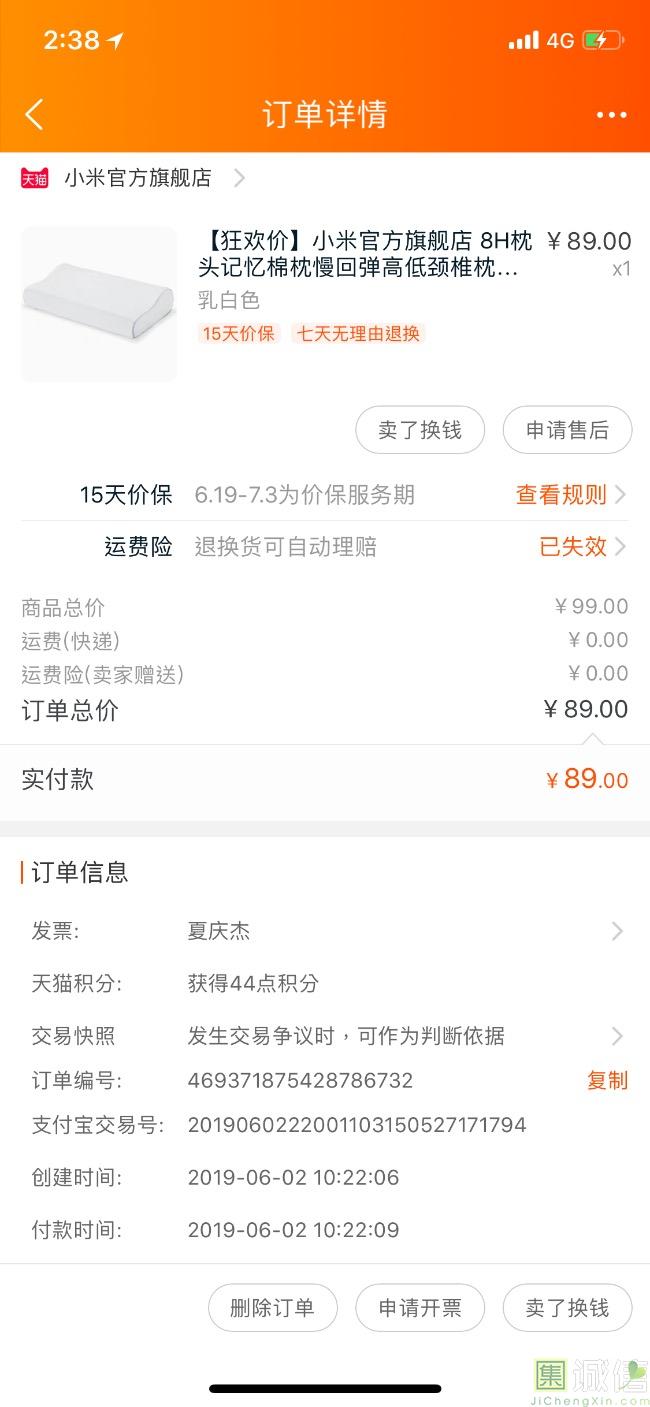Viewport: 650px width, 1407px height.
Task: Copy the order number with 复制
Action: coord(607,1080)
